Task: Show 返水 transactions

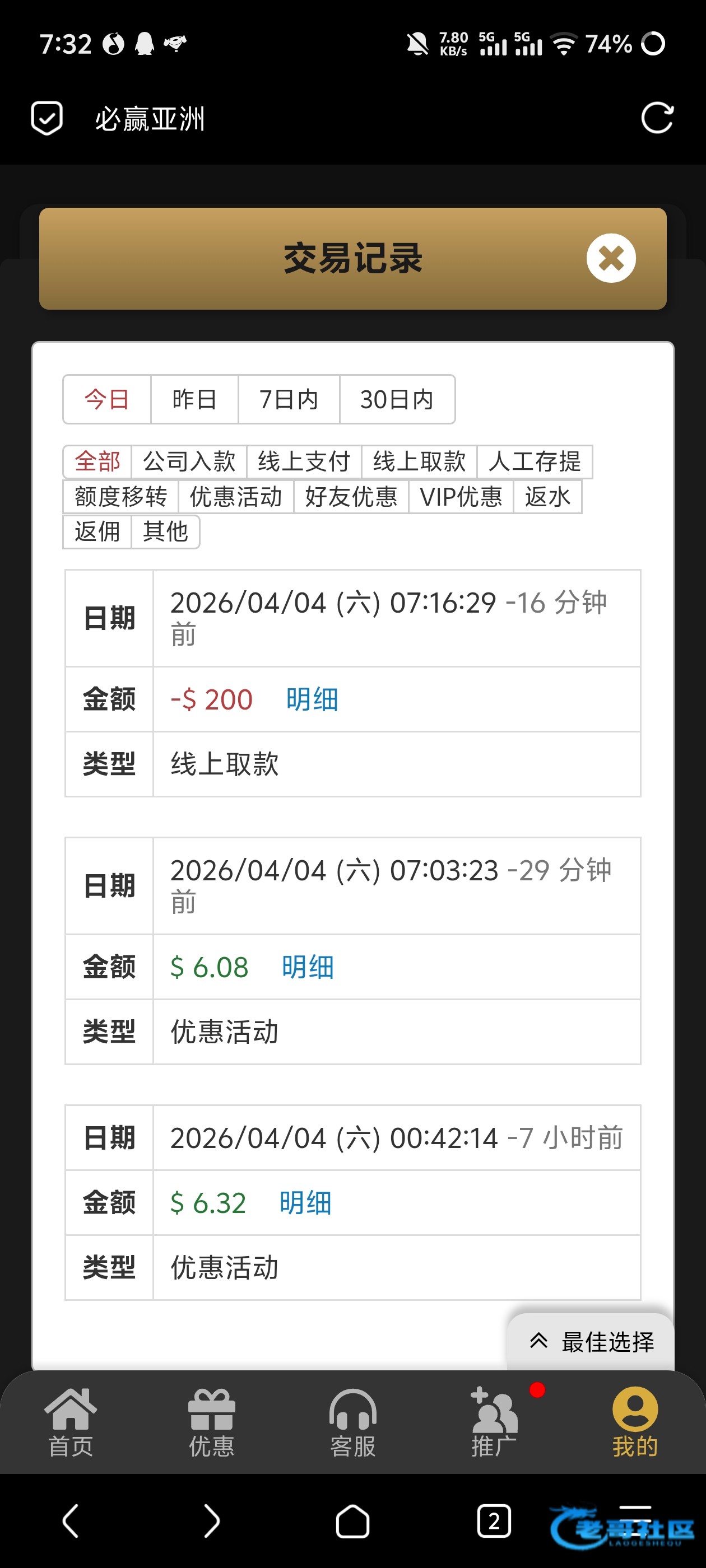Action: 547,497
